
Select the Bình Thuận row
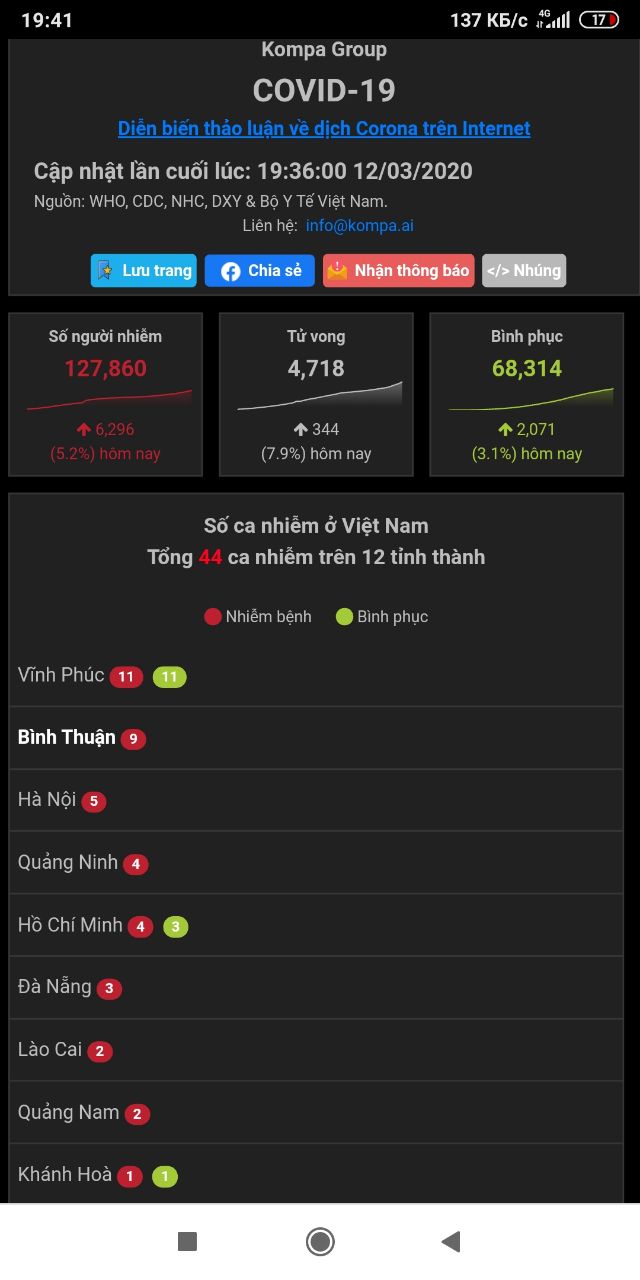click(316, 738)
